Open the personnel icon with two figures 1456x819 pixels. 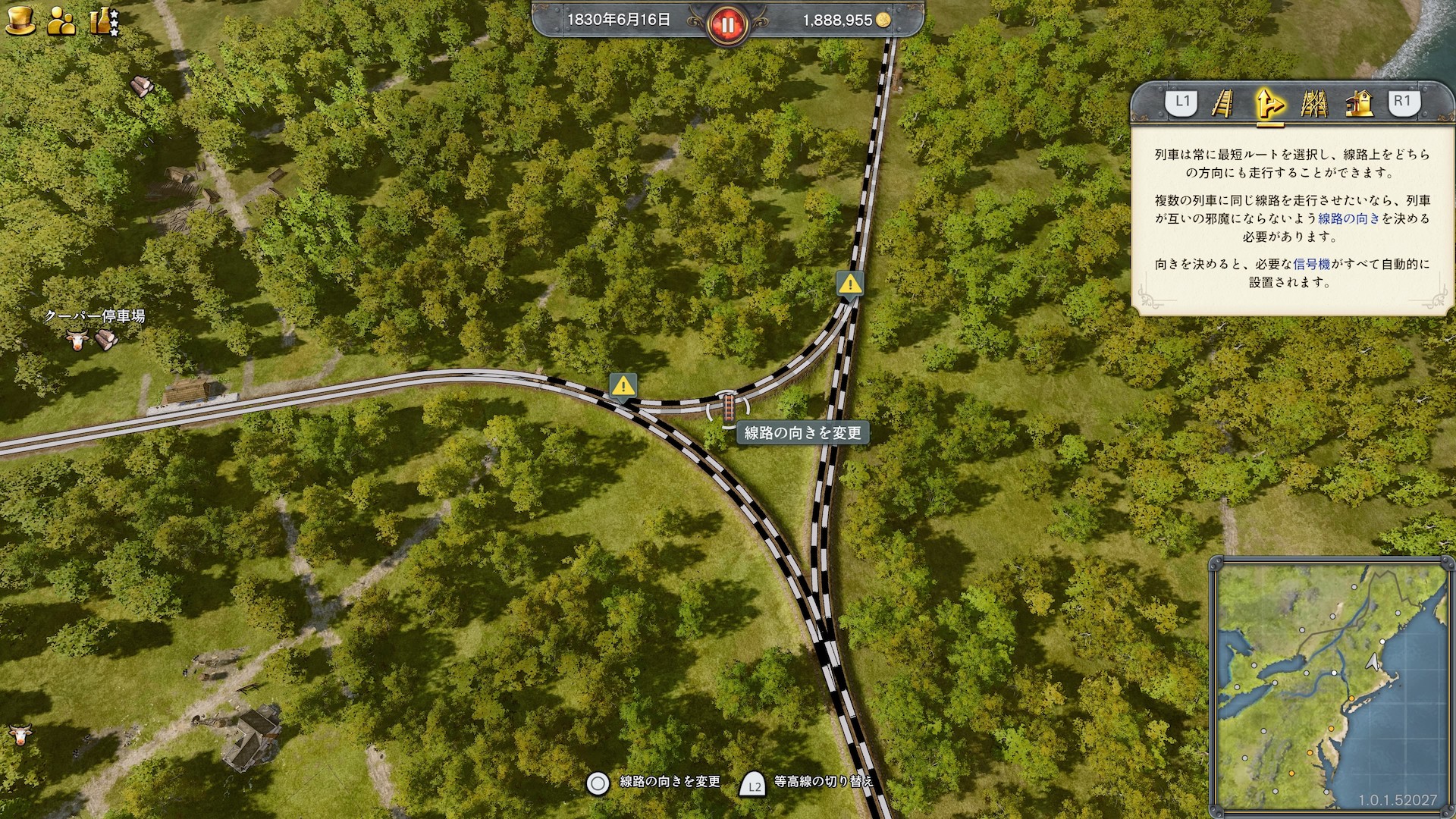pos(61,23)
